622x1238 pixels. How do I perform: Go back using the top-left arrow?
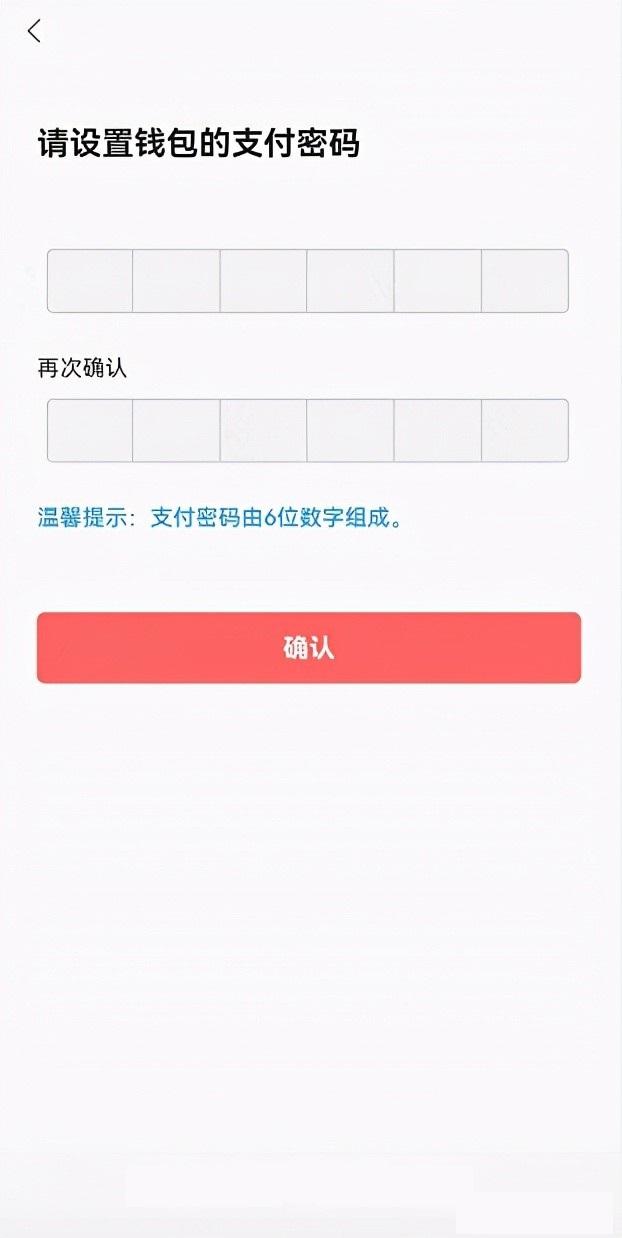point(35,31)
